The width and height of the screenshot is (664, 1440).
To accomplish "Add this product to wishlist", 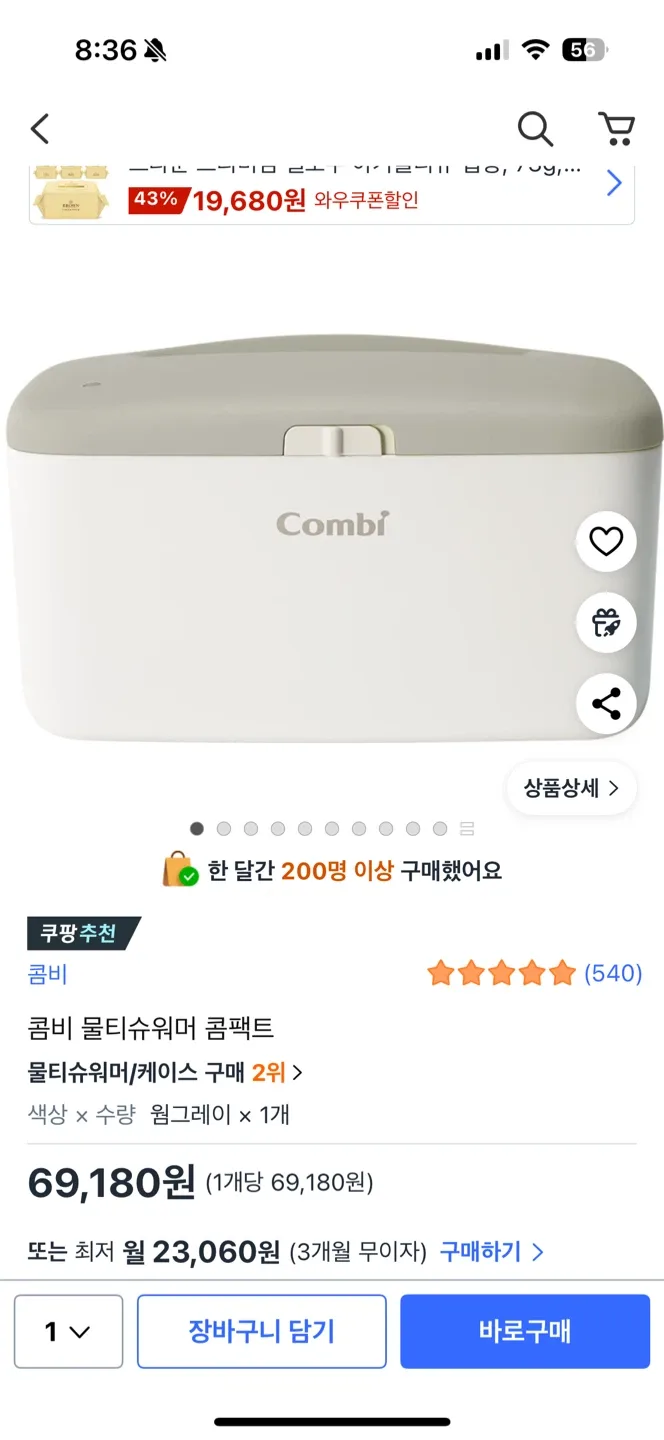I will 606,542.
